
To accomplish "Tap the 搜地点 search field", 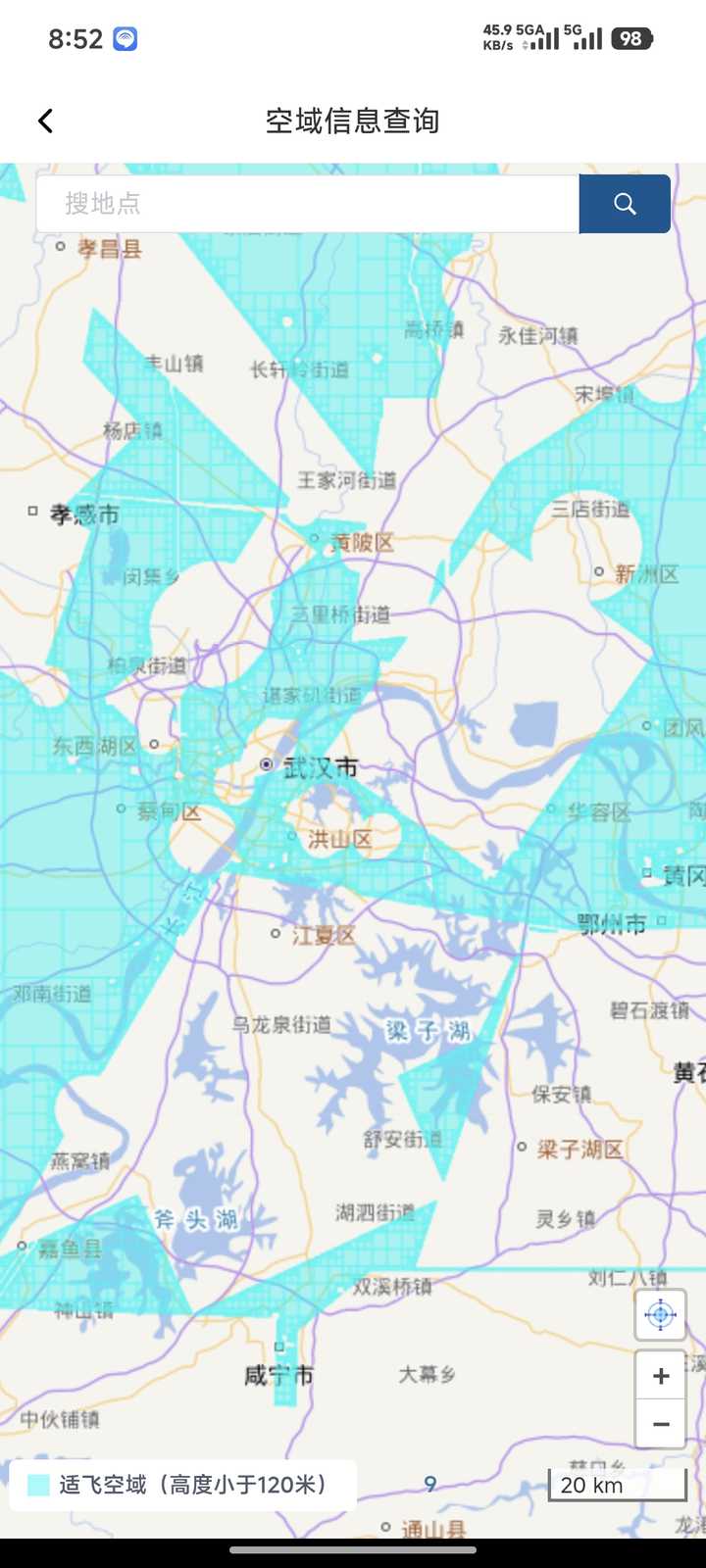I will click(307, 204).
